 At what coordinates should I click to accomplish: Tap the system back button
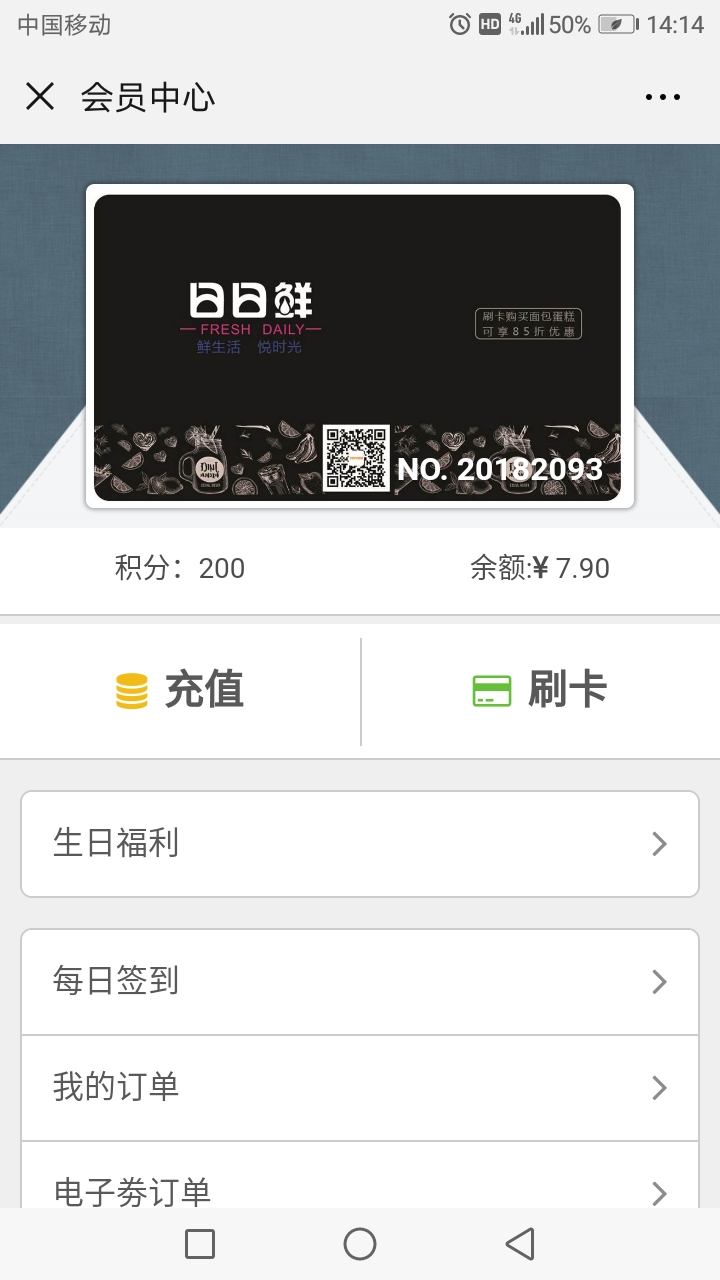click(x=520, y=1244)
